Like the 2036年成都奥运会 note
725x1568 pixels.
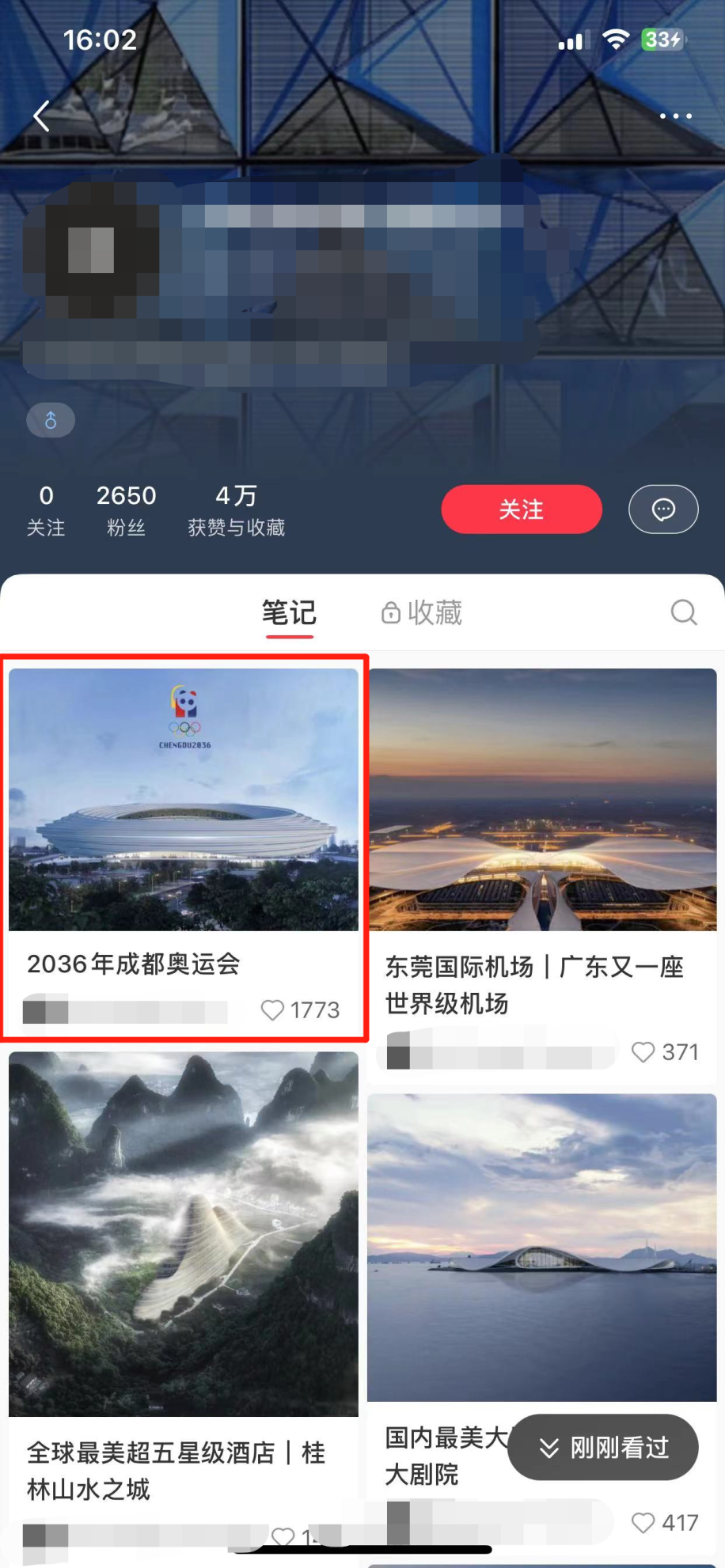pyautogui.click(x=273, y=1010)
